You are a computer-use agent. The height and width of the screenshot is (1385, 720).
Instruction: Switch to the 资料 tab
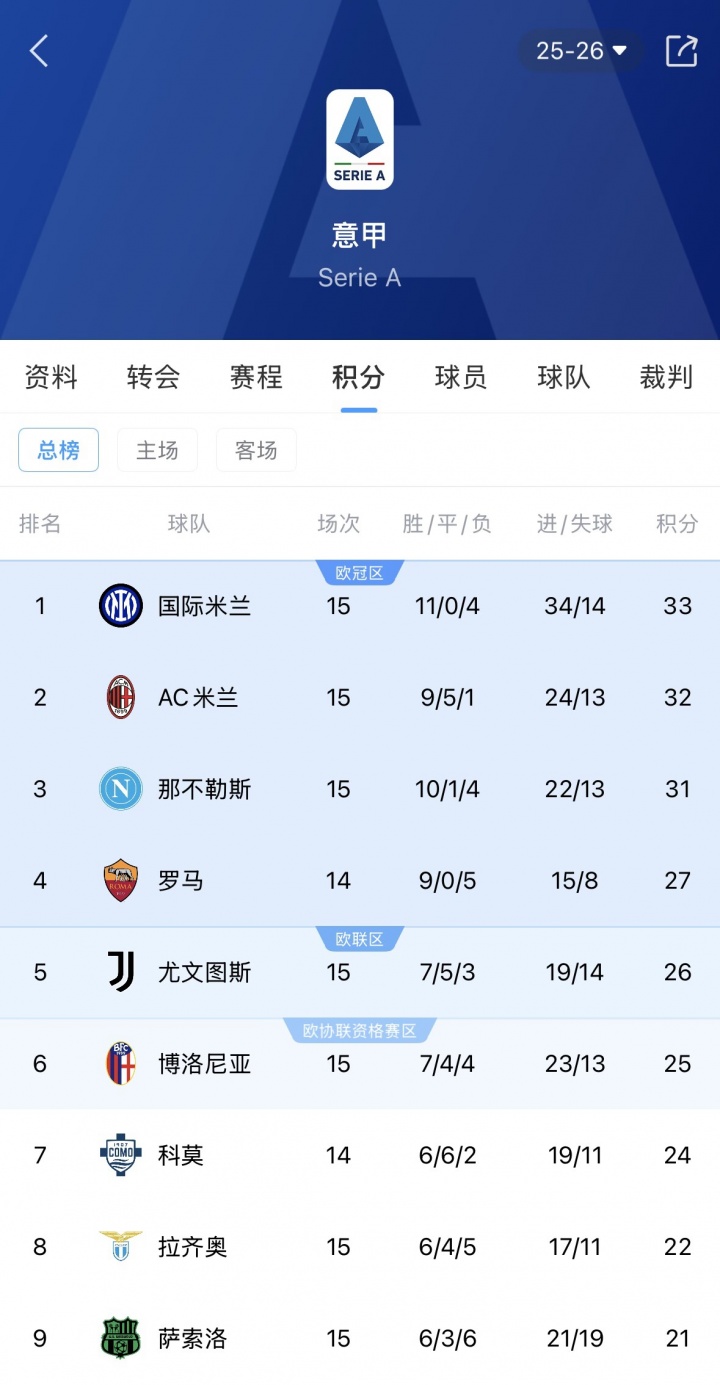51,377
